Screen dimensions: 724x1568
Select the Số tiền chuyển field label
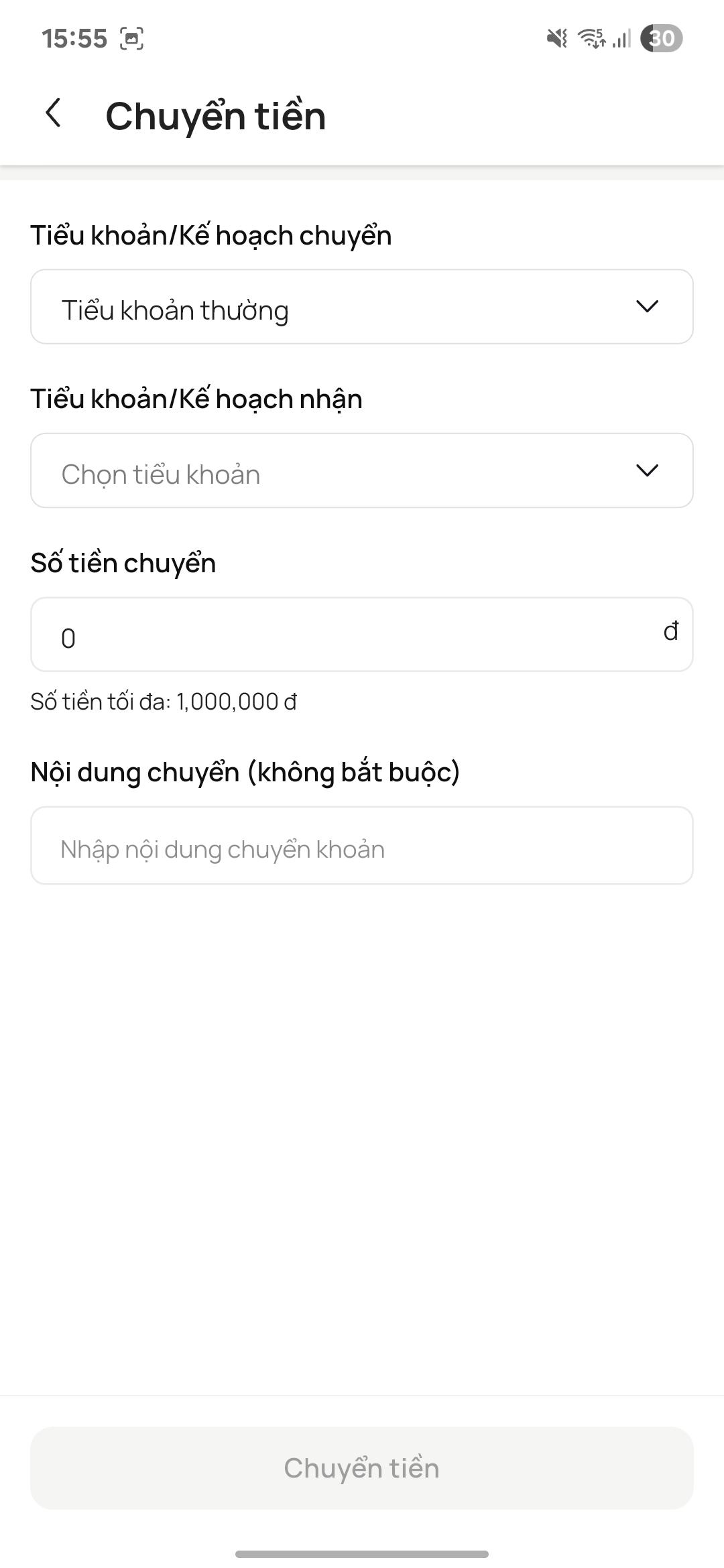coord(123,563)
